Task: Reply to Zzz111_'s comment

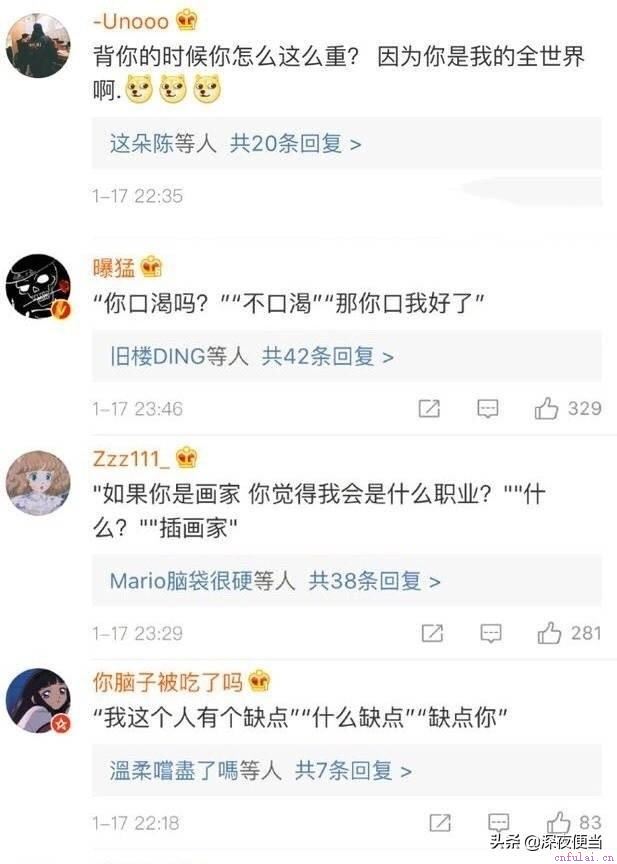Action: (491, 633)
